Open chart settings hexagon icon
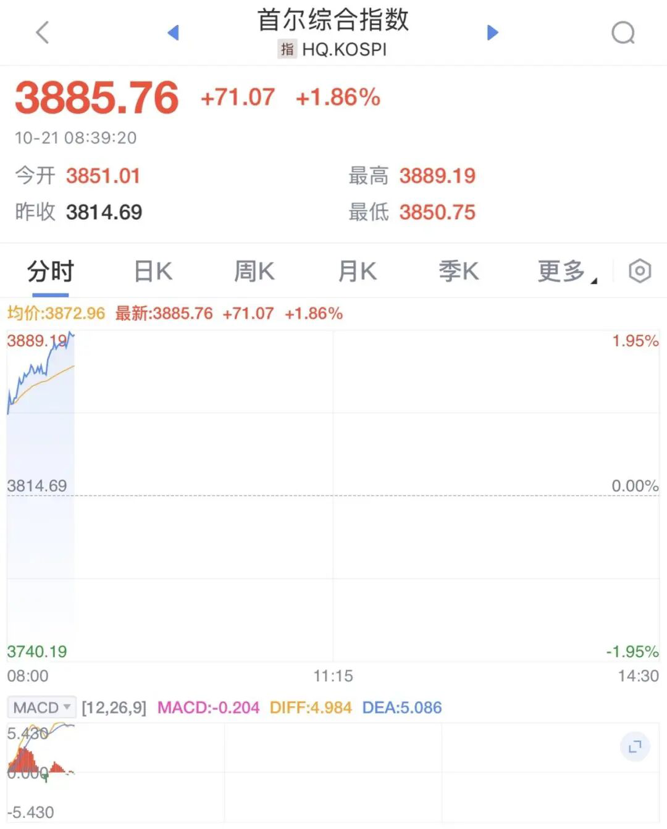667x829 pixels. (640, 271)
